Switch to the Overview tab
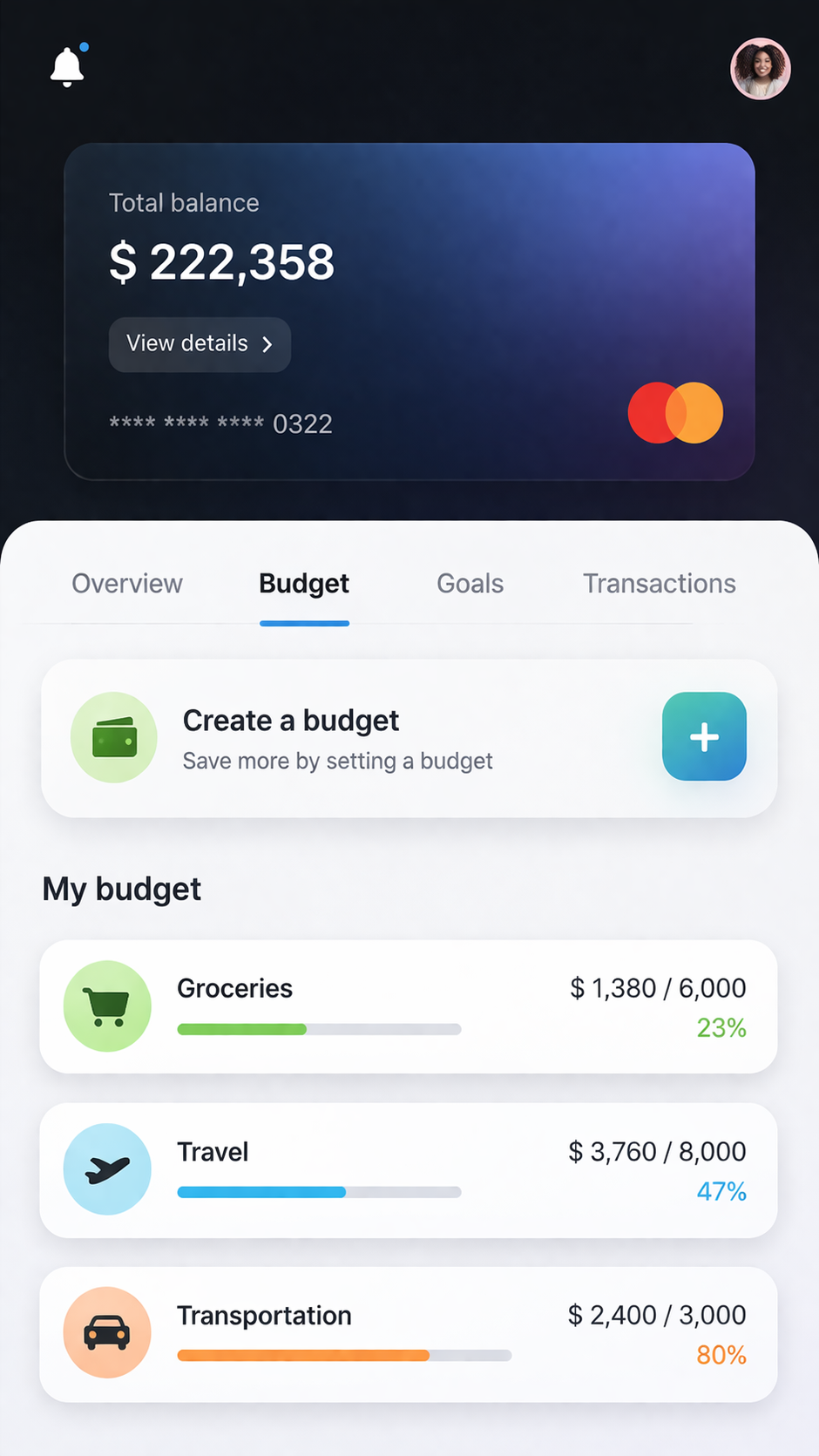The width and height of the screenshot is (819, 1456). 126,584
